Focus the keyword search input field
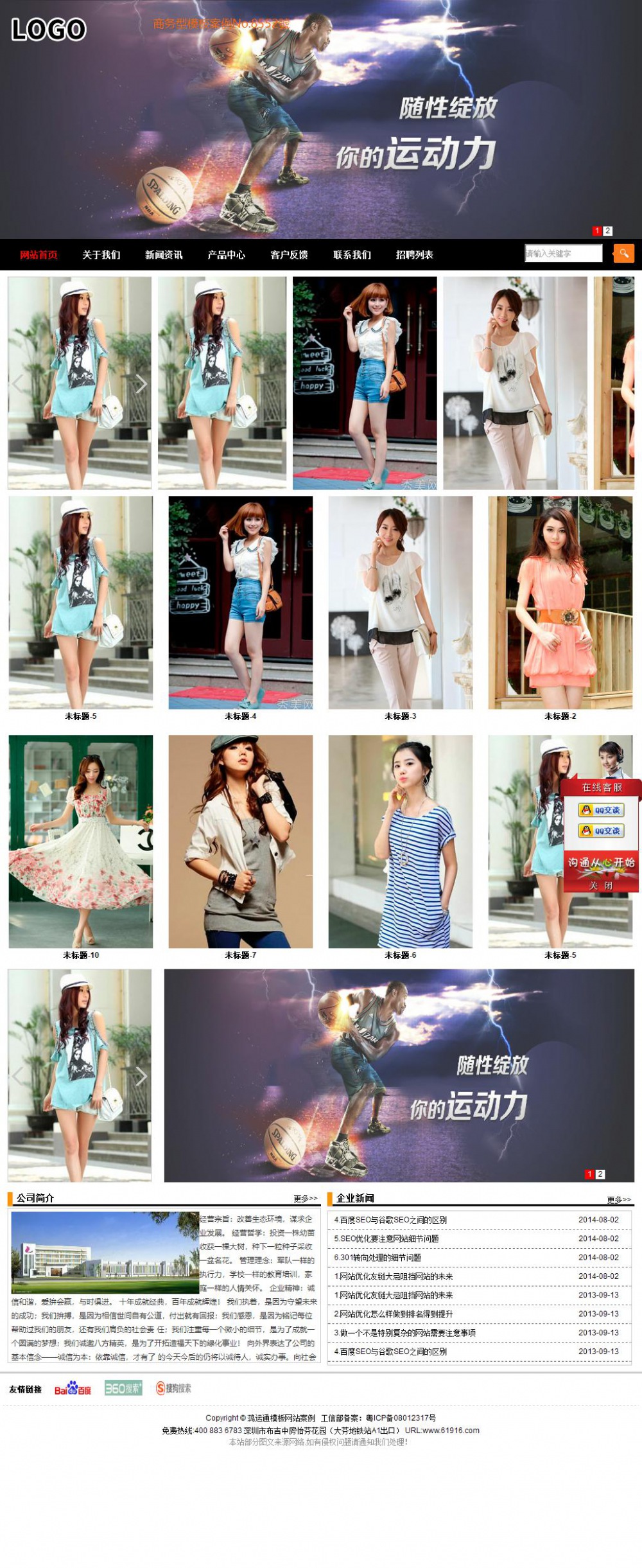642x1568 pixels. [x=563, y=253]
